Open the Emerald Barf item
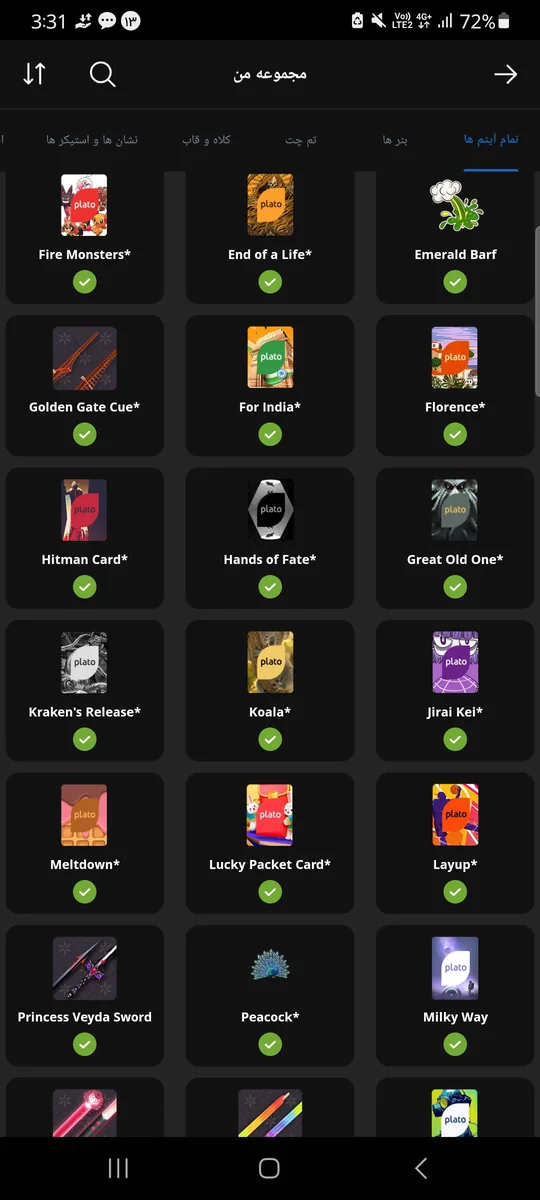Screen dimensions: 540x1200 point(455,237)
